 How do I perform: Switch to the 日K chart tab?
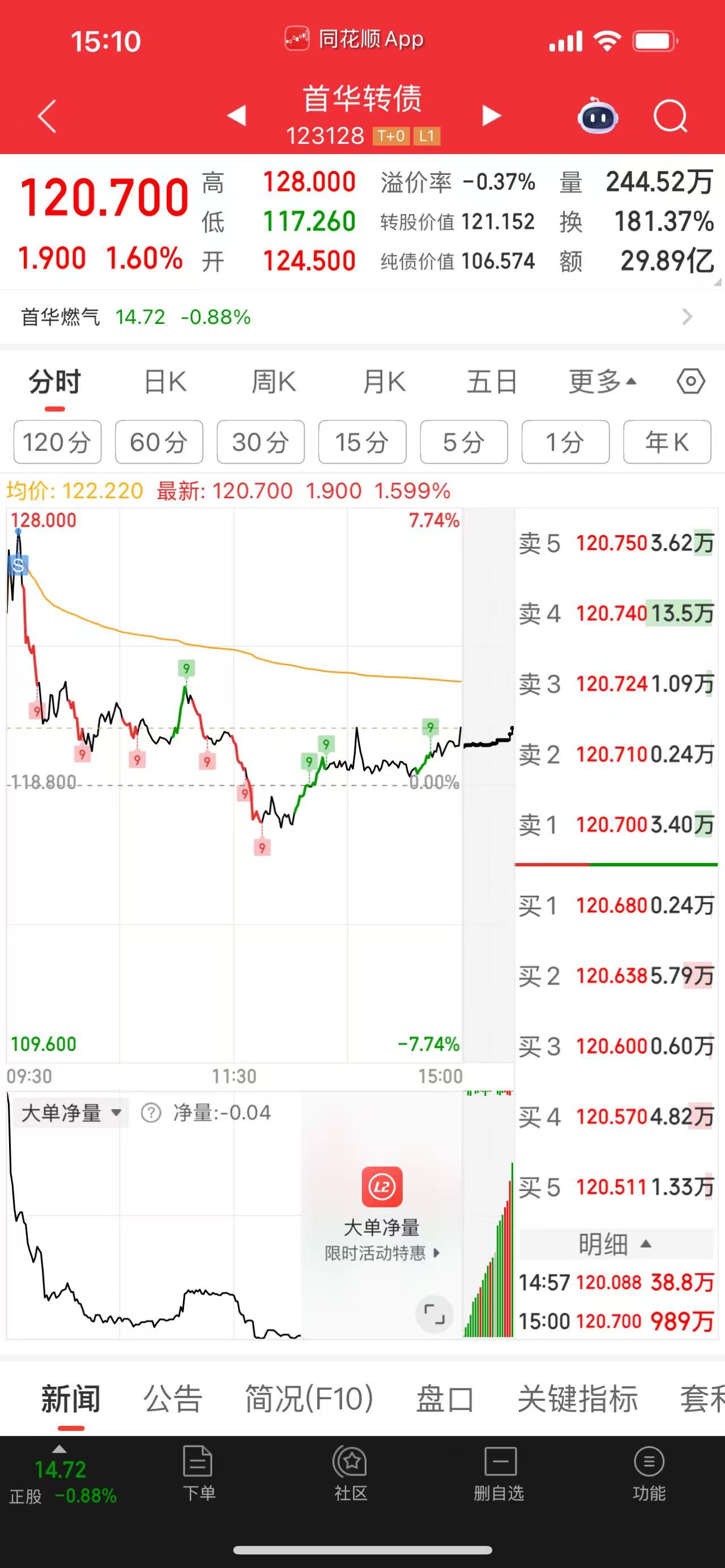point(165,382)
